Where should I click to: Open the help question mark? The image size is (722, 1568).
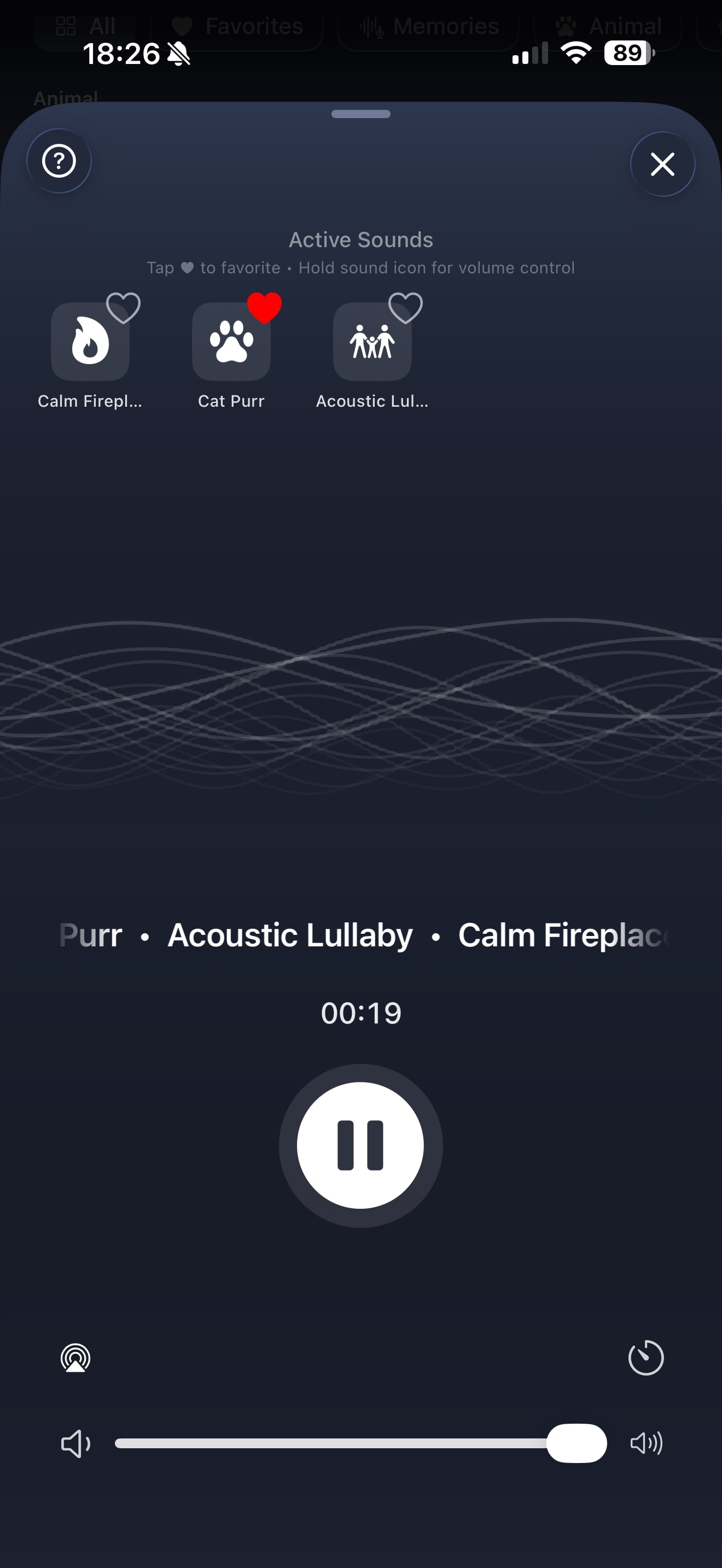59,161
